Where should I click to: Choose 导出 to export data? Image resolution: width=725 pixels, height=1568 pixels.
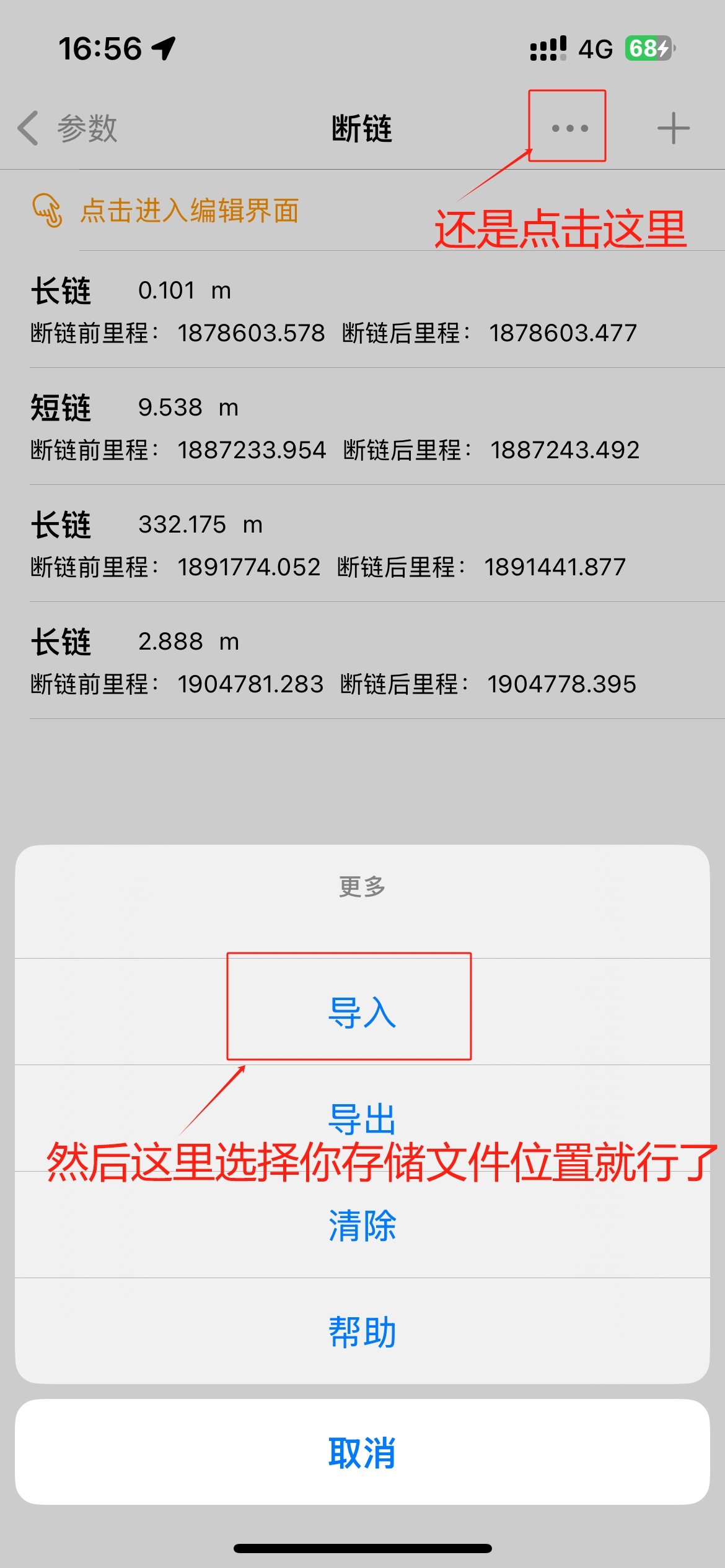(362, 1118)
